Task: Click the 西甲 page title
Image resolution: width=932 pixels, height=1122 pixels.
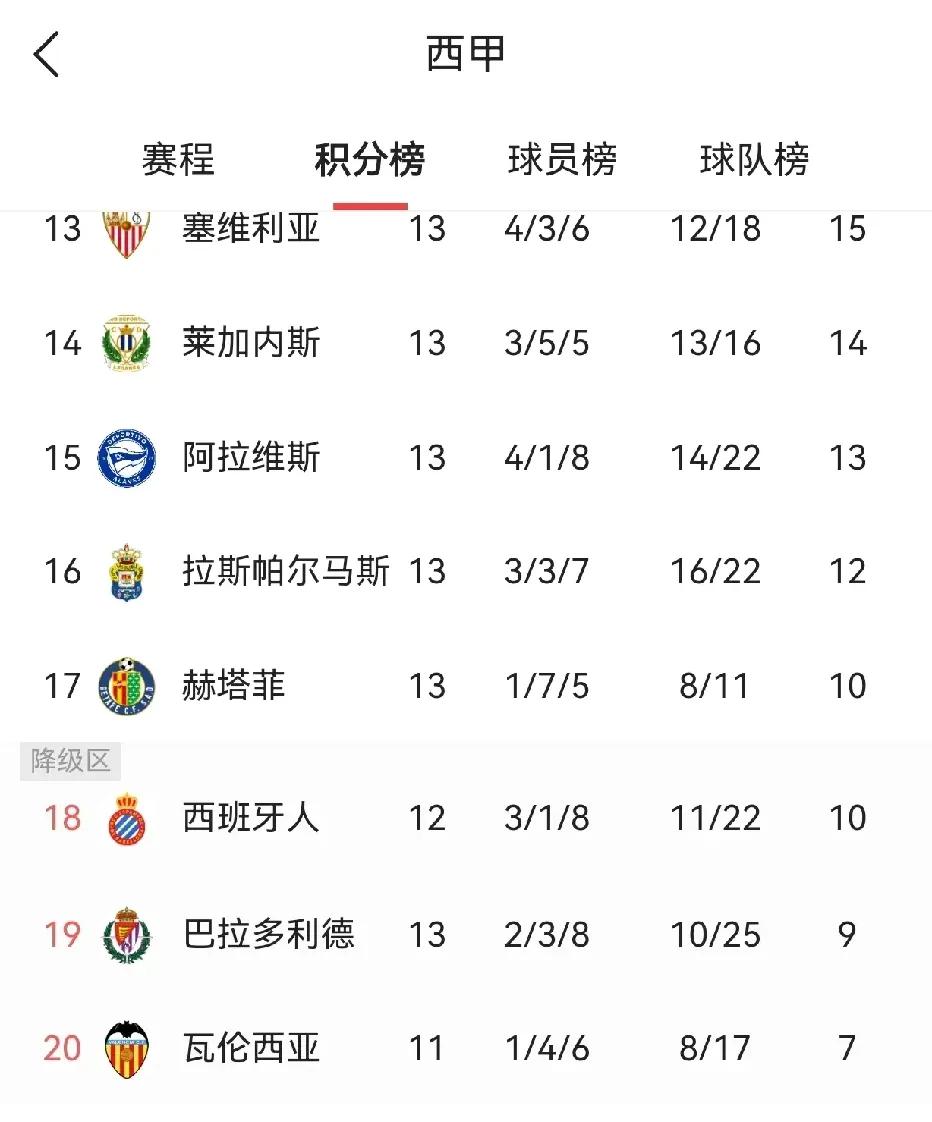Action: pos(466,55)
